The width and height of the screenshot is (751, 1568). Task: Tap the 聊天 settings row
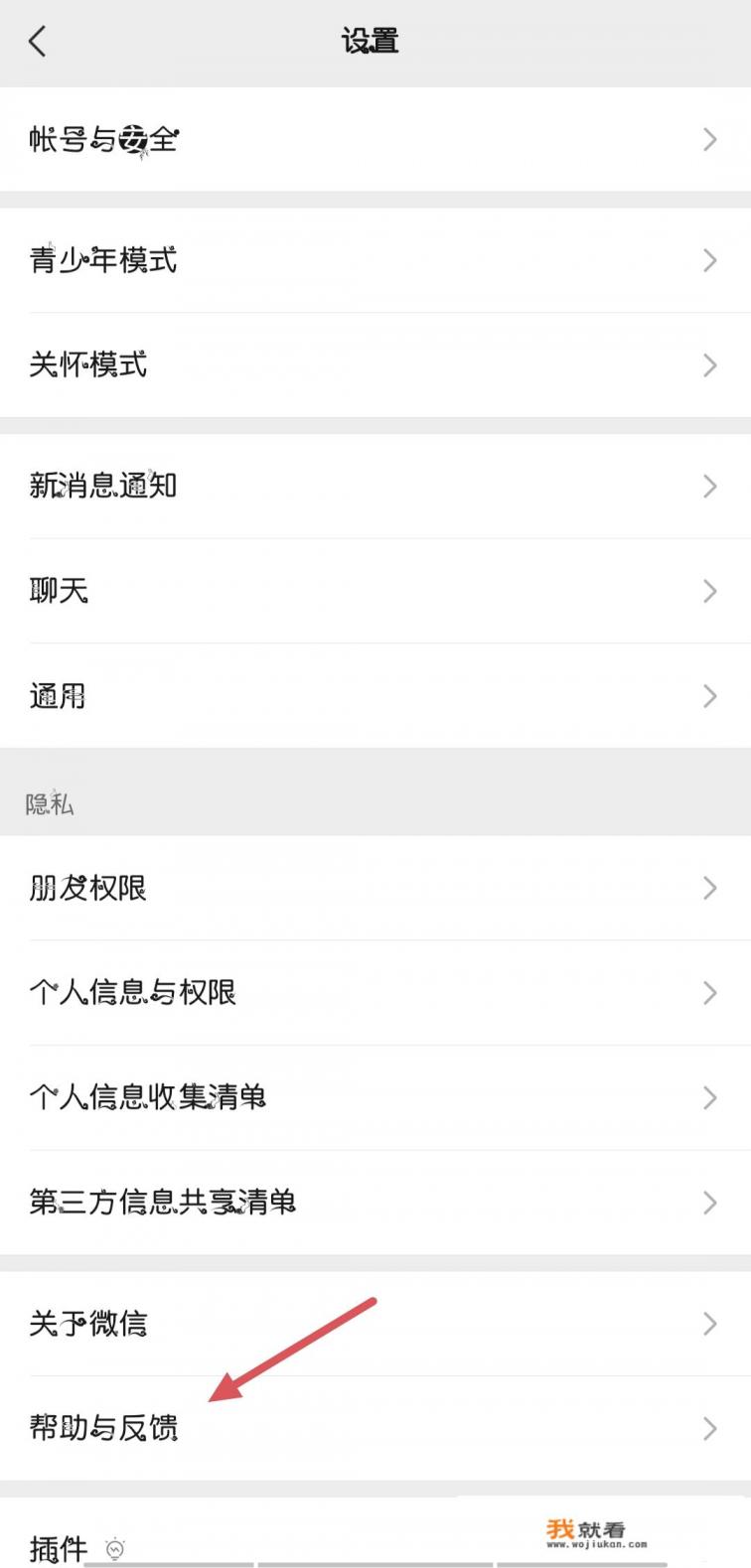[375, 591]
